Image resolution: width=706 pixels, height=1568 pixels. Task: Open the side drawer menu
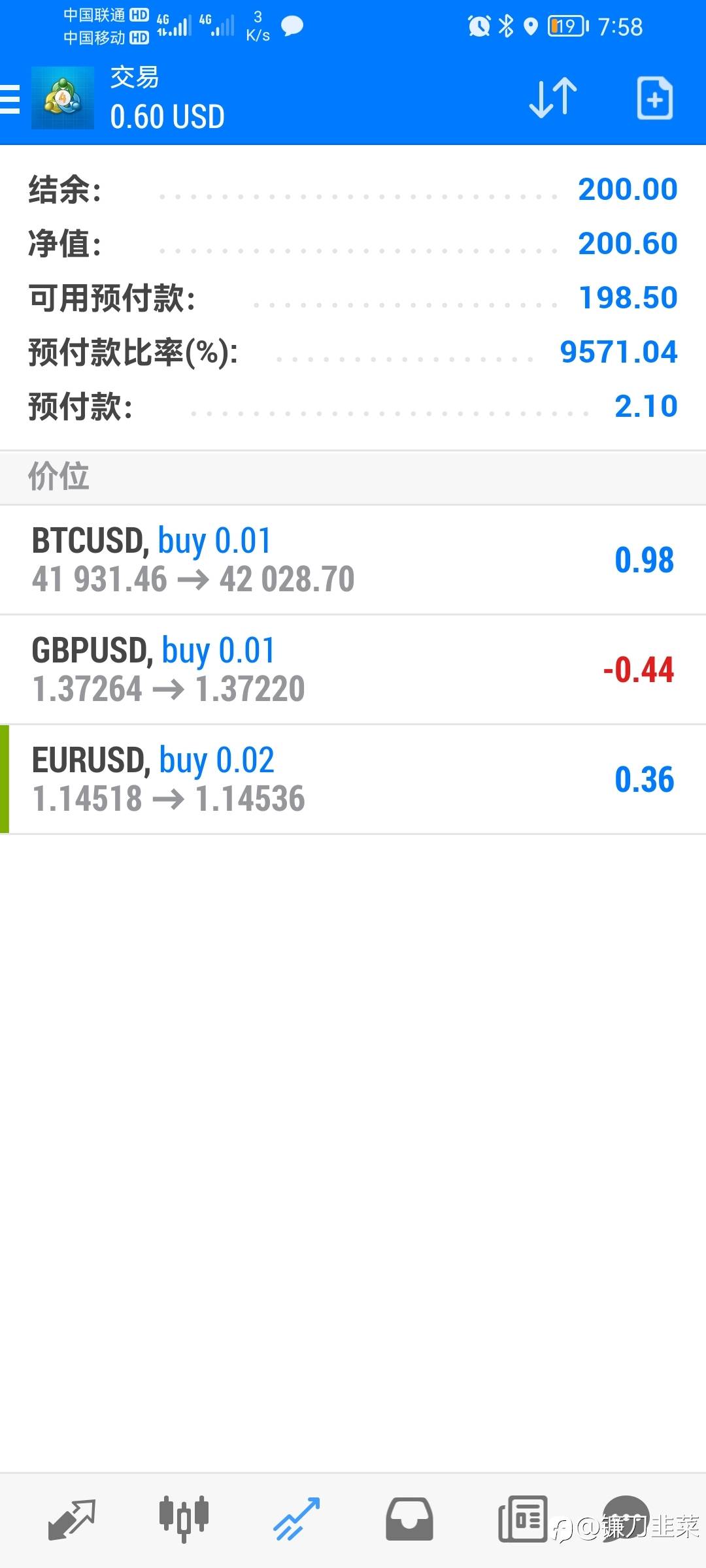[10, 99]
